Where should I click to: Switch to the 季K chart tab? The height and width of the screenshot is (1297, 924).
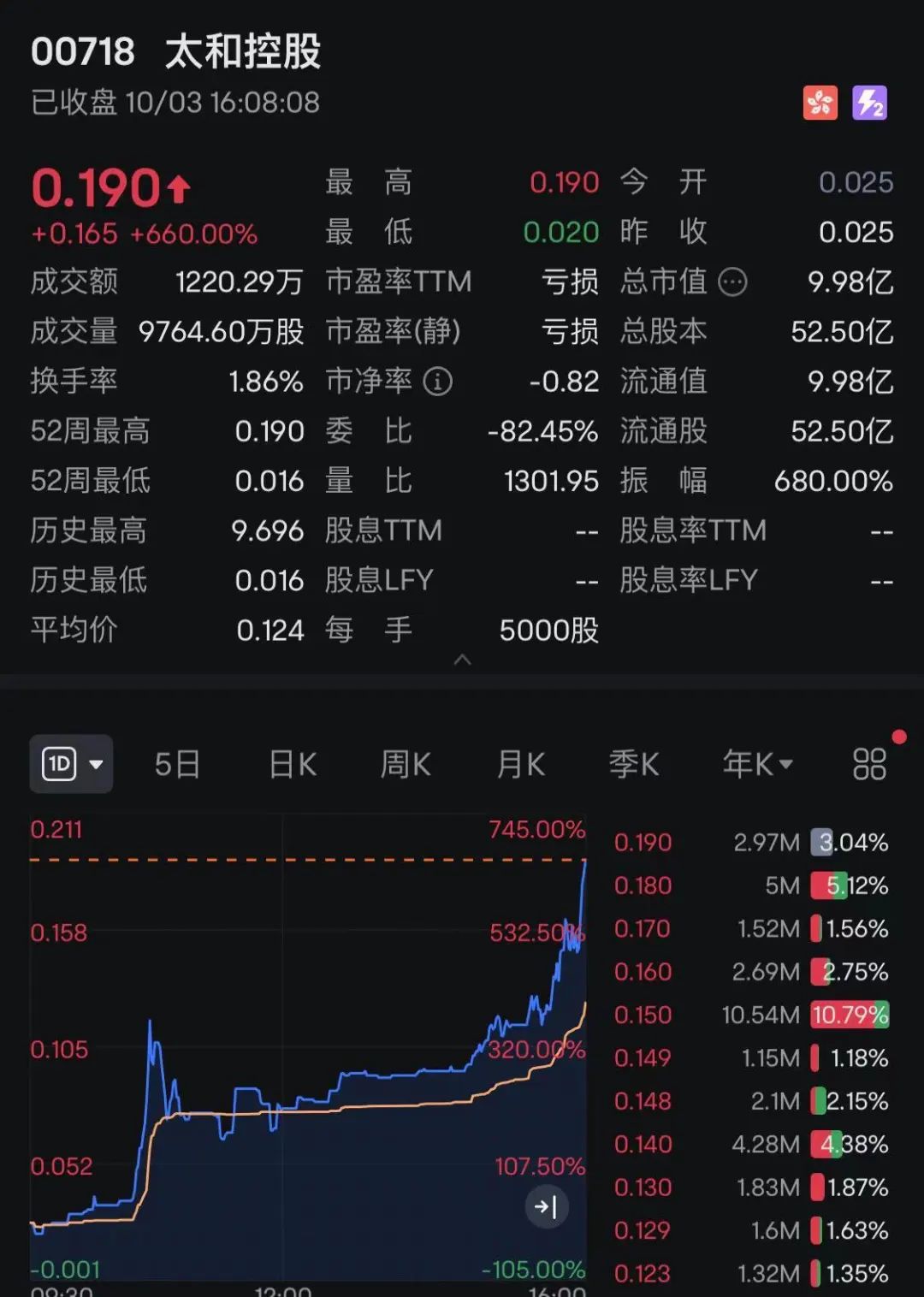tap(634, 764)
